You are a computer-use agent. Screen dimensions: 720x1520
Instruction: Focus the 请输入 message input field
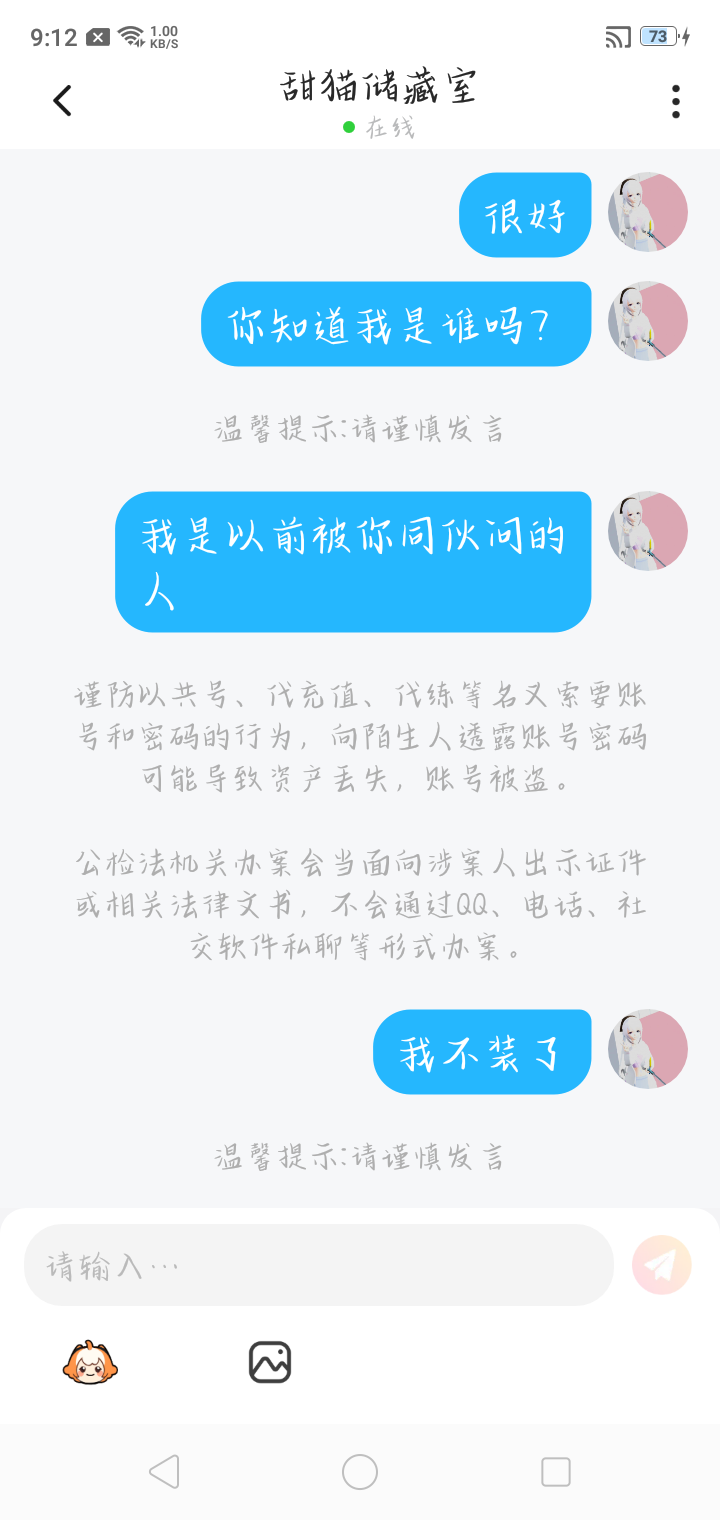coord(318,1266)
